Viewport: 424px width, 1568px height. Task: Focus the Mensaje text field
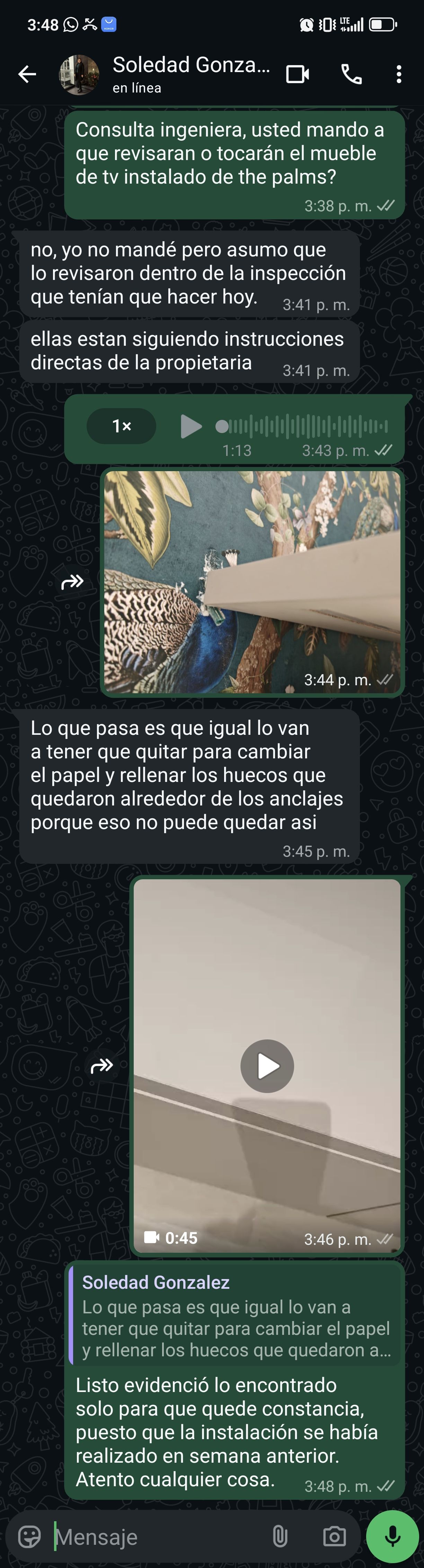(158, 1537)
